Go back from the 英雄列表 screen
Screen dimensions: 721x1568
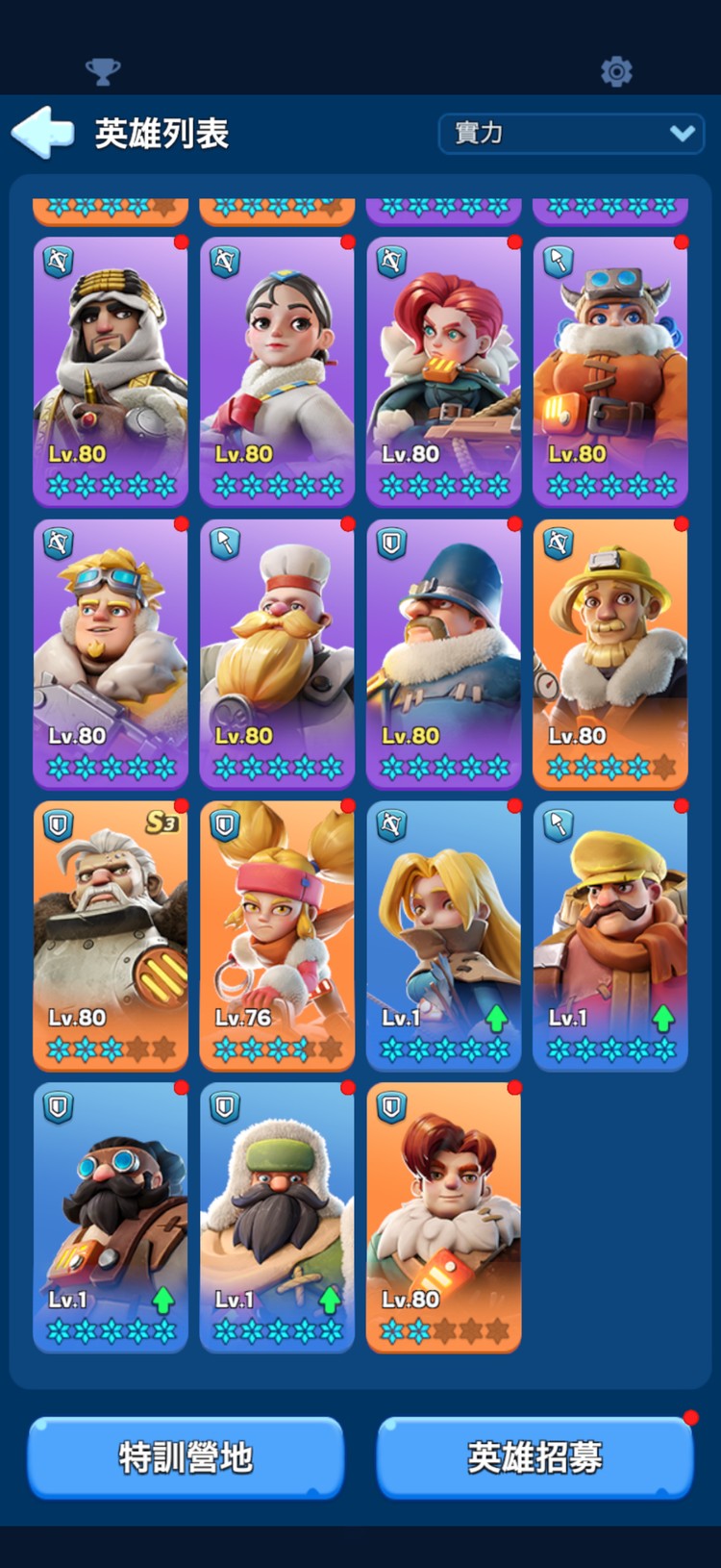click(x=43, y=133)
